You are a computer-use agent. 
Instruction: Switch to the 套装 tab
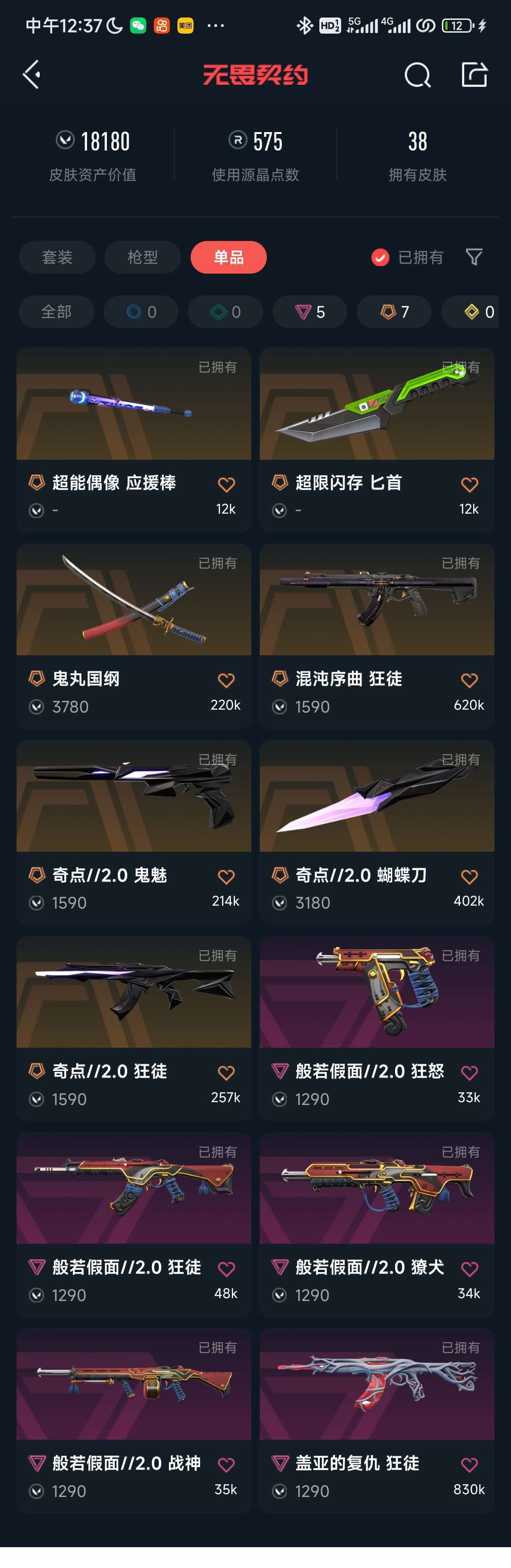(57, 257)
